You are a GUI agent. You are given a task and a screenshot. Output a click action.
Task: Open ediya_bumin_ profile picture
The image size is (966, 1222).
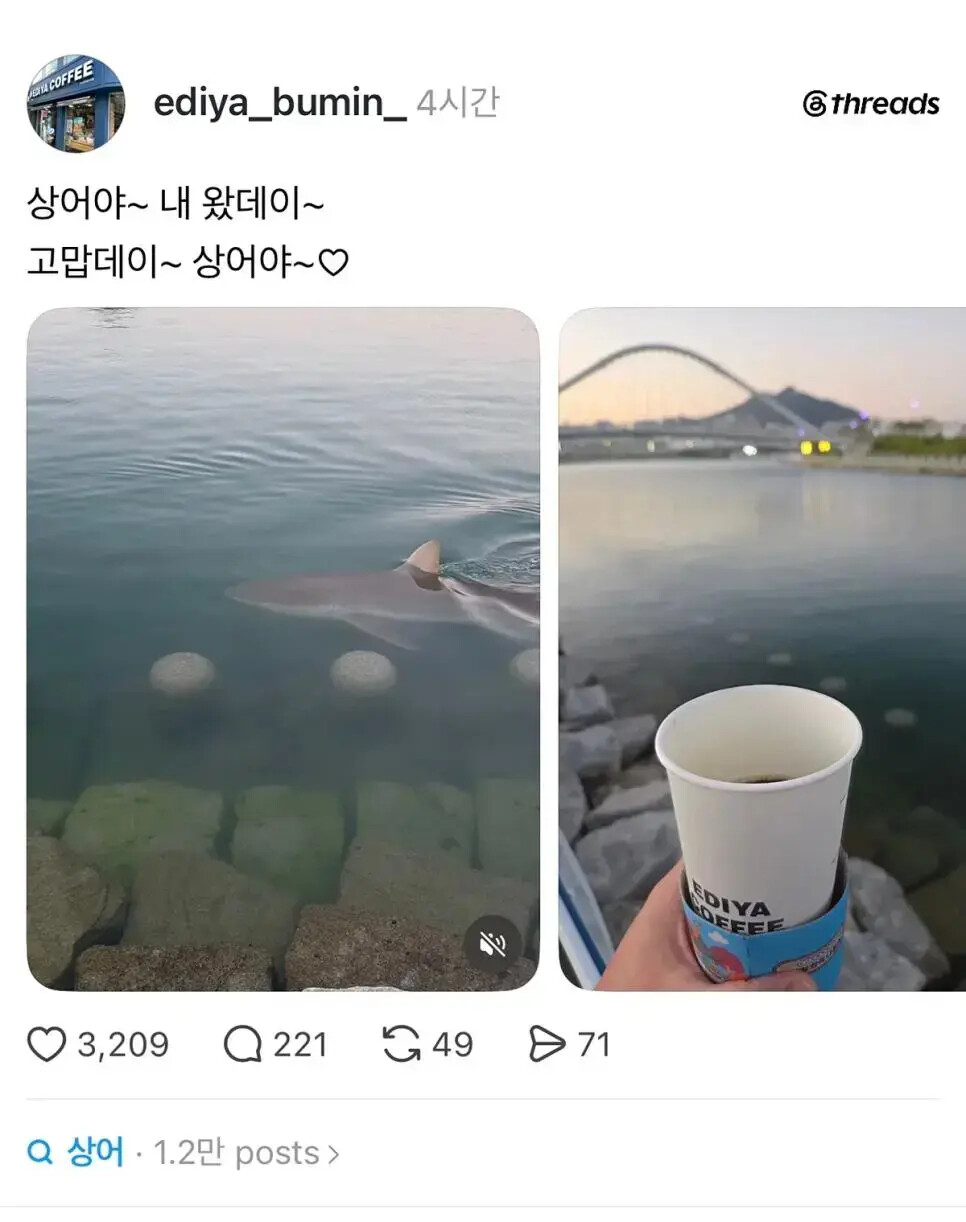(x=75, y=104)
